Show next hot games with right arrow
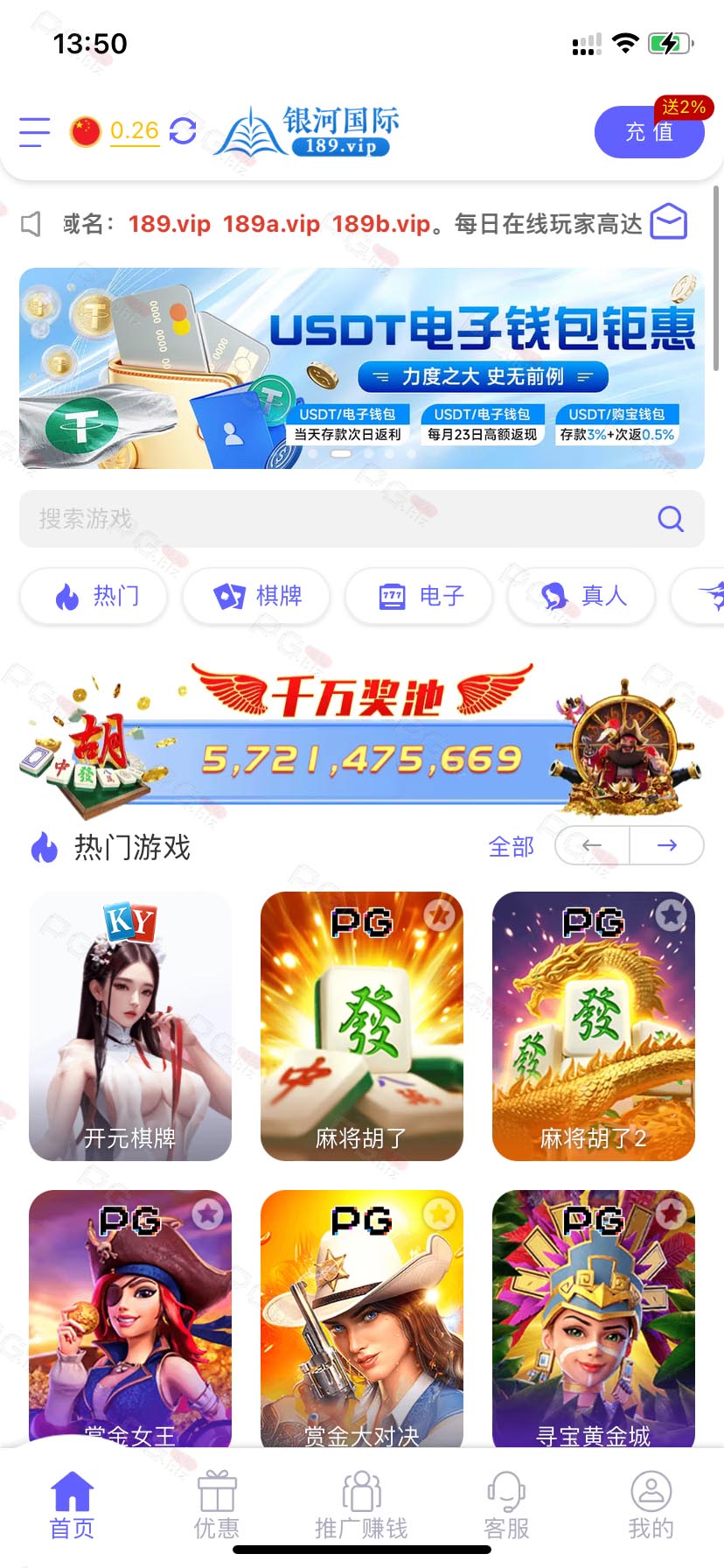This screenshot has height=1568, width=724. [667, 845]
